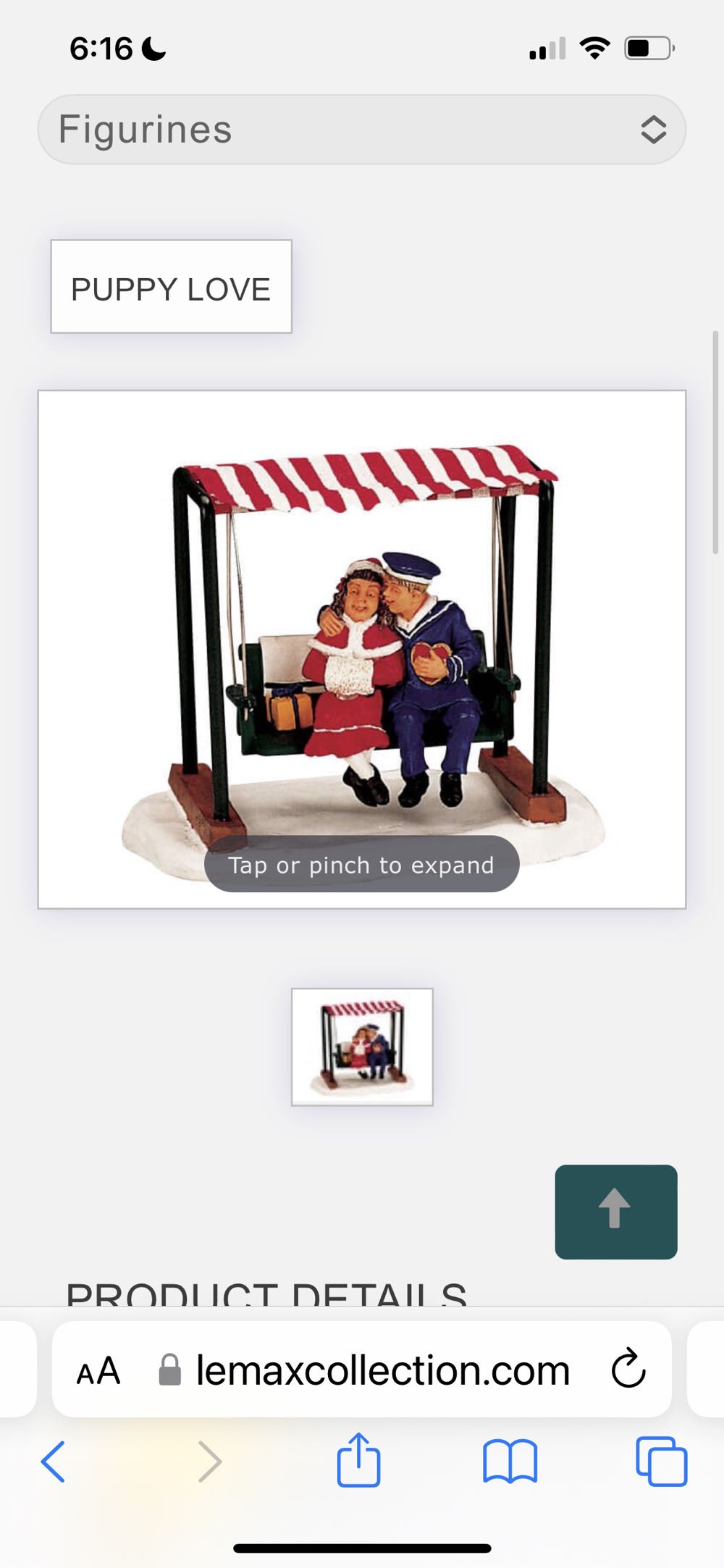The height and width of the screenshot is (1568, 724).
Task: Tap the lemaxcollection.com address bar
Action: tap(382, 1370)
